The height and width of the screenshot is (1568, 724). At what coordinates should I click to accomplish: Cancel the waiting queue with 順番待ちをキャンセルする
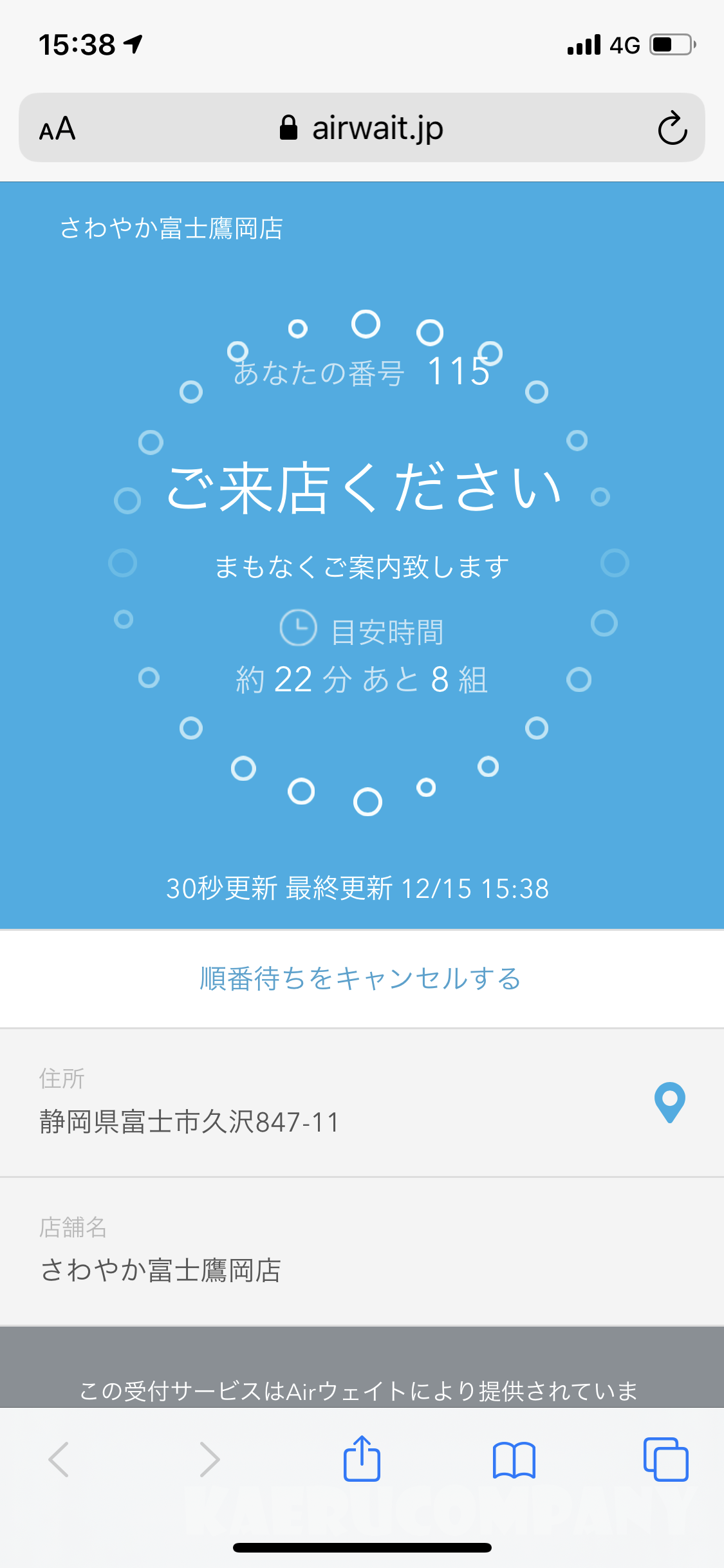coord(360,978)
